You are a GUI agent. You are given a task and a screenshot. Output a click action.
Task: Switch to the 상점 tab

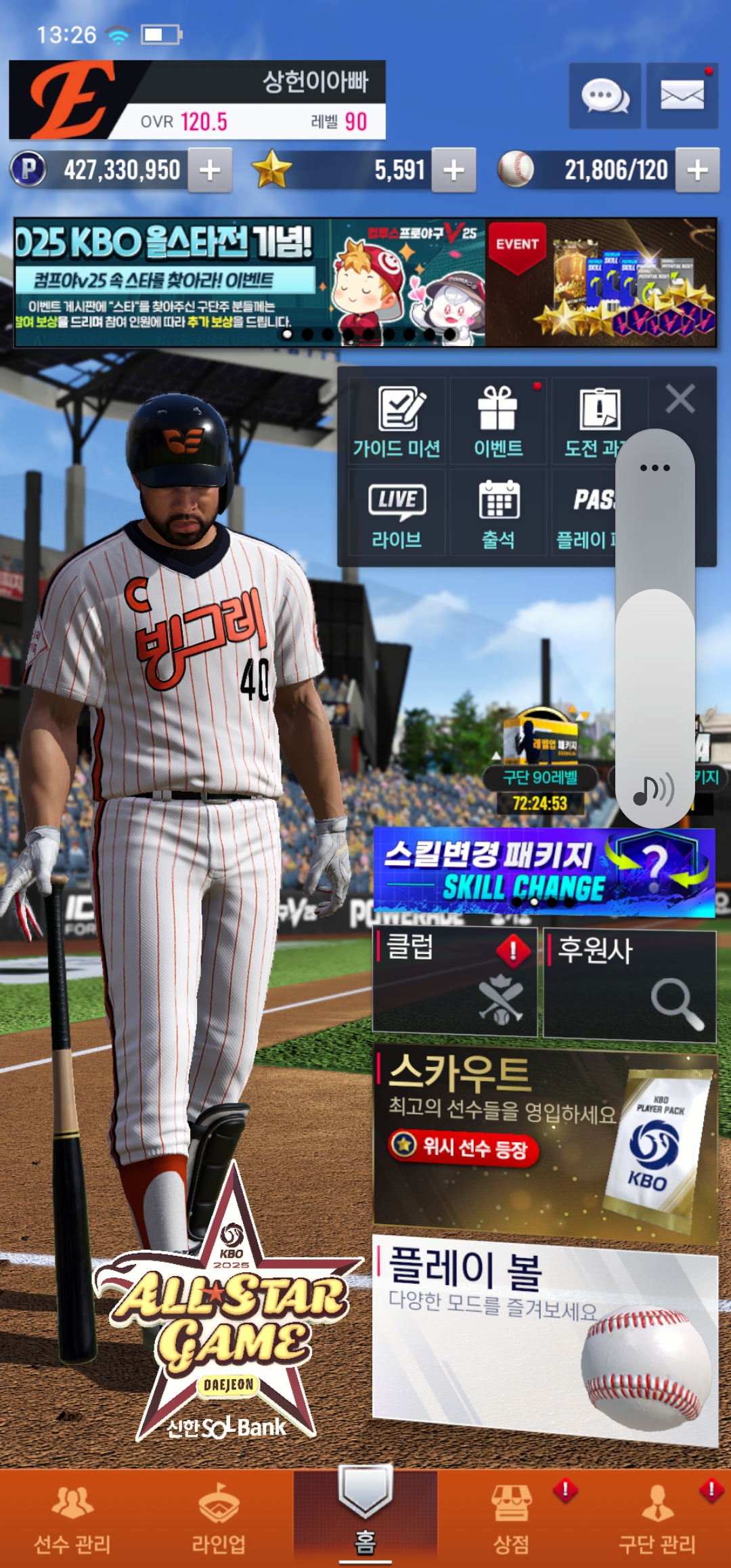click(511, 1519)
